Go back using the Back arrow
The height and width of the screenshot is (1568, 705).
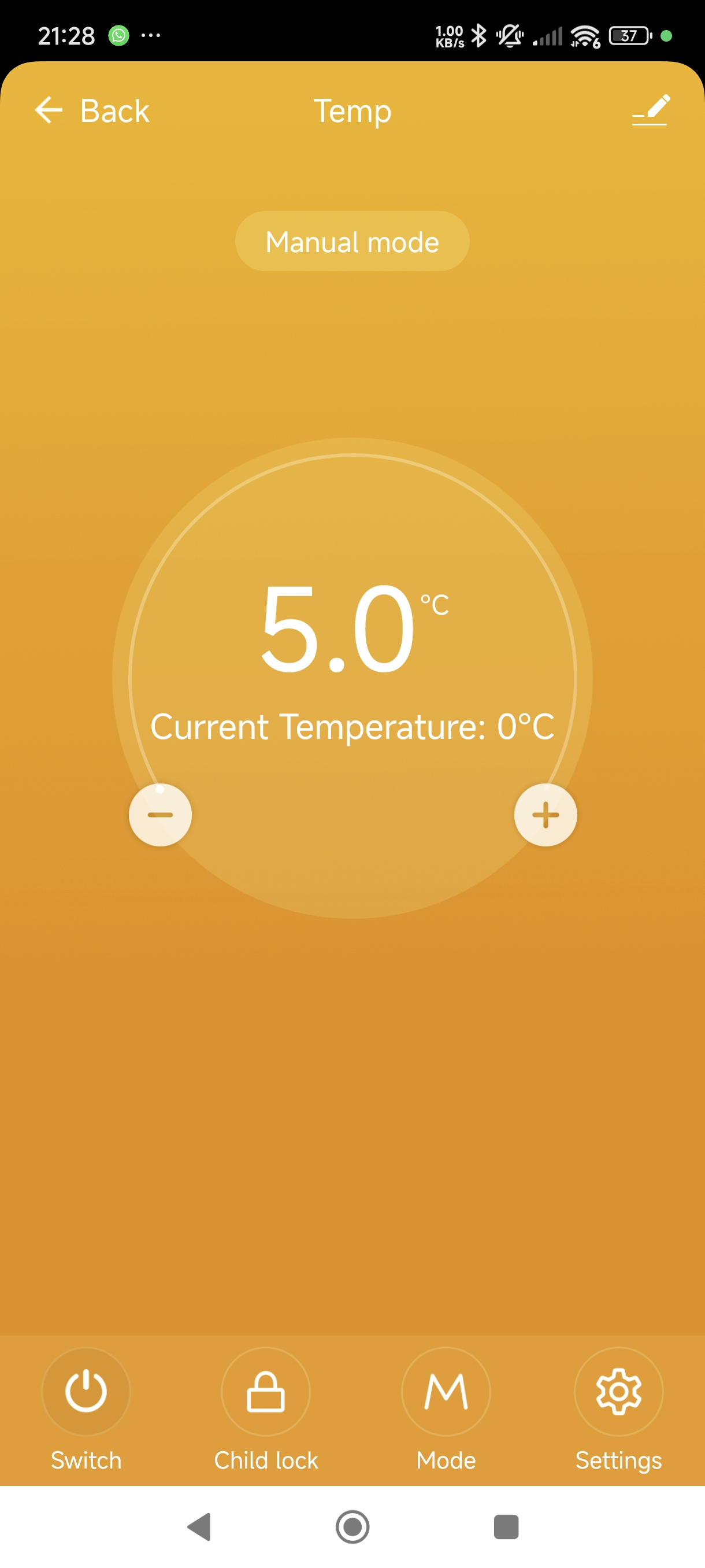[x=49, y=110]
